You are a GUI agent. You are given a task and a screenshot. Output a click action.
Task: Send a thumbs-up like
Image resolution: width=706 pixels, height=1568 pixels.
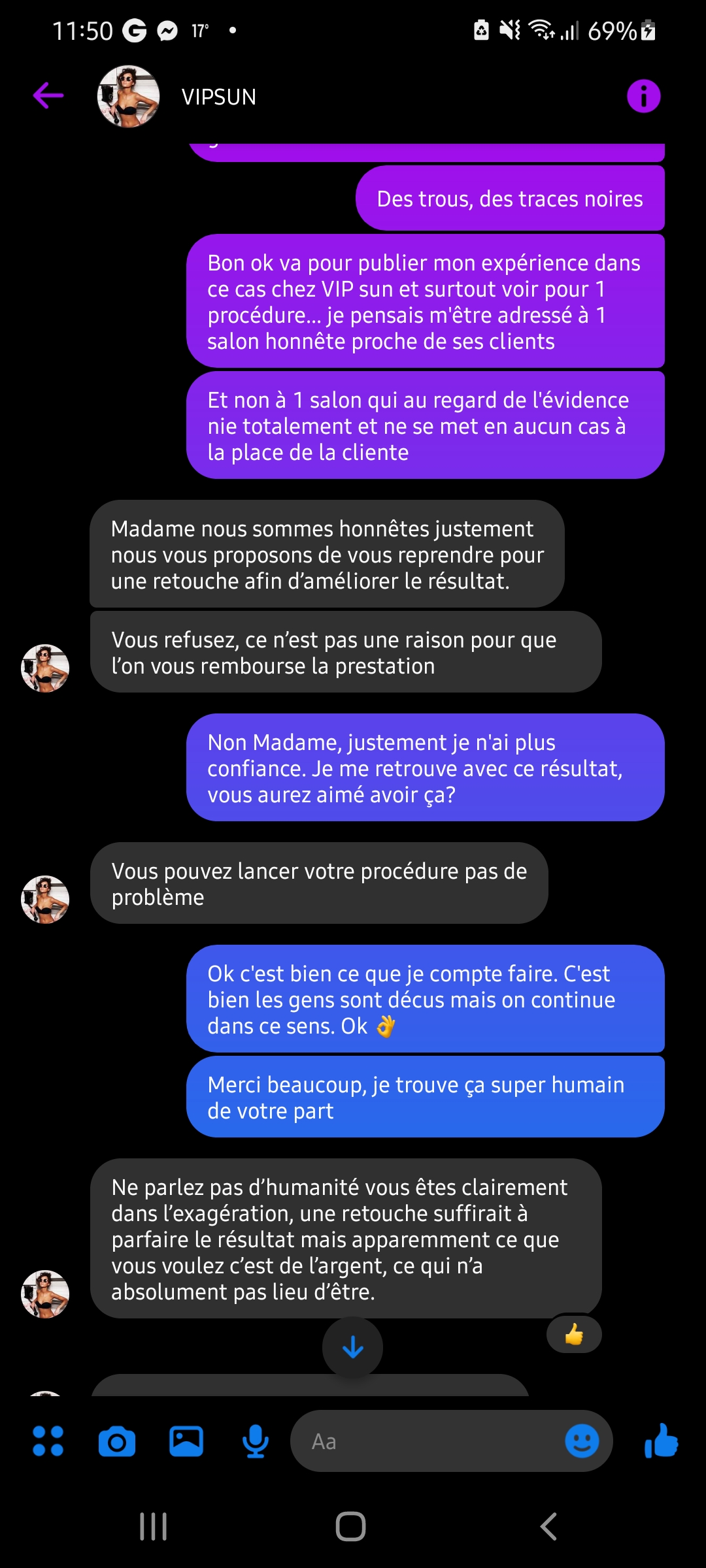(x=661, y=1441)
